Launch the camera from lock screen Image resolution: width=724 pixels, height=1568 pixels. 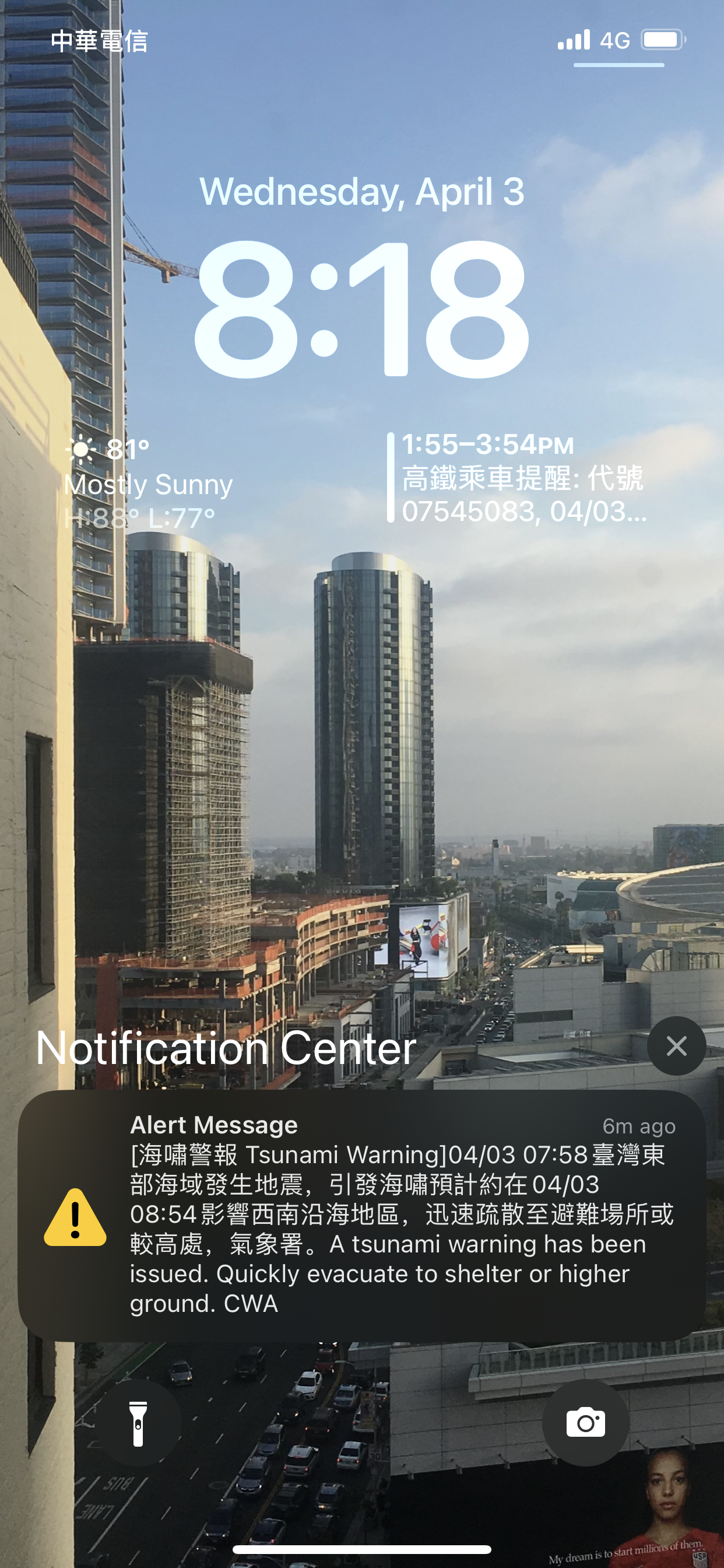pos(585,1423)
